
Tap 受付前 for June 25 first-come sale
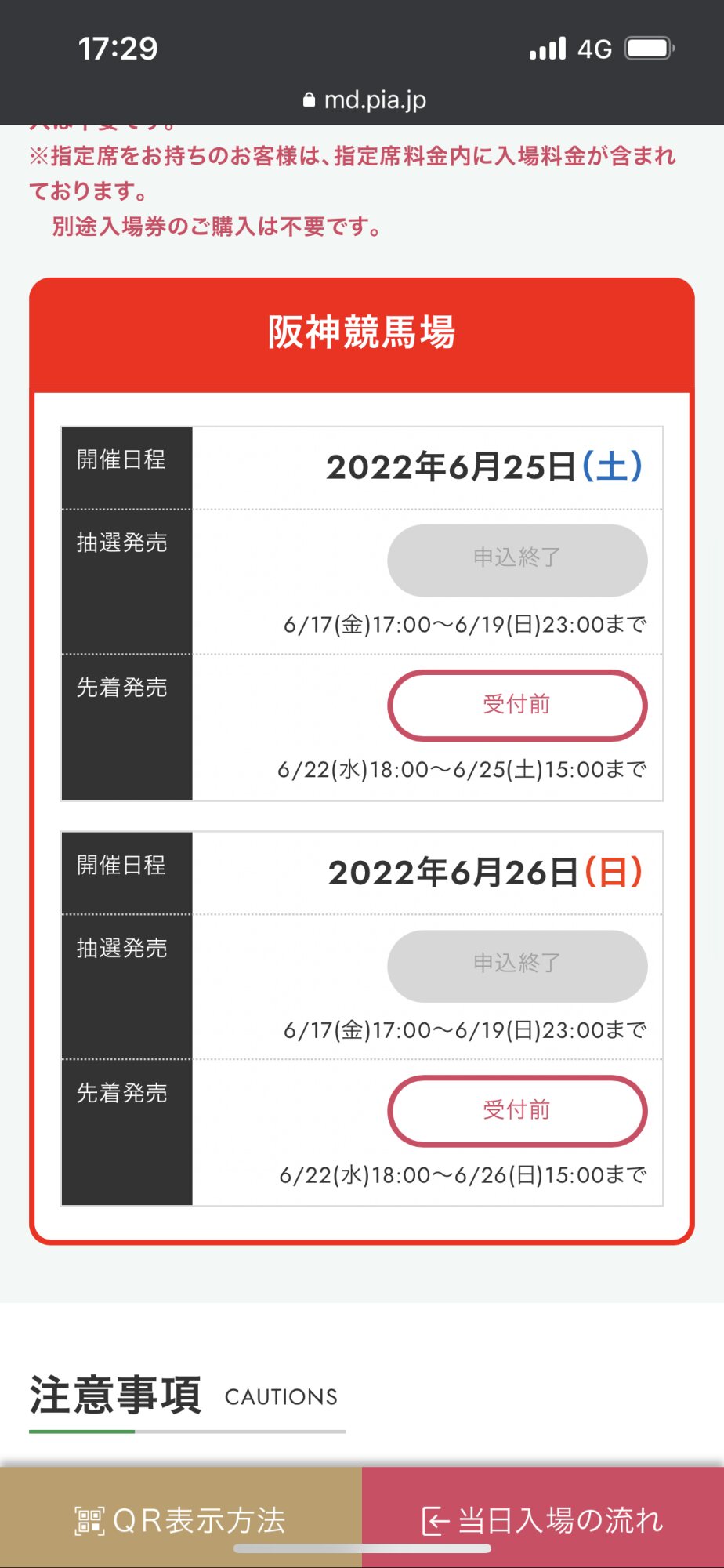pyautogui.click(x=517, y=705)
